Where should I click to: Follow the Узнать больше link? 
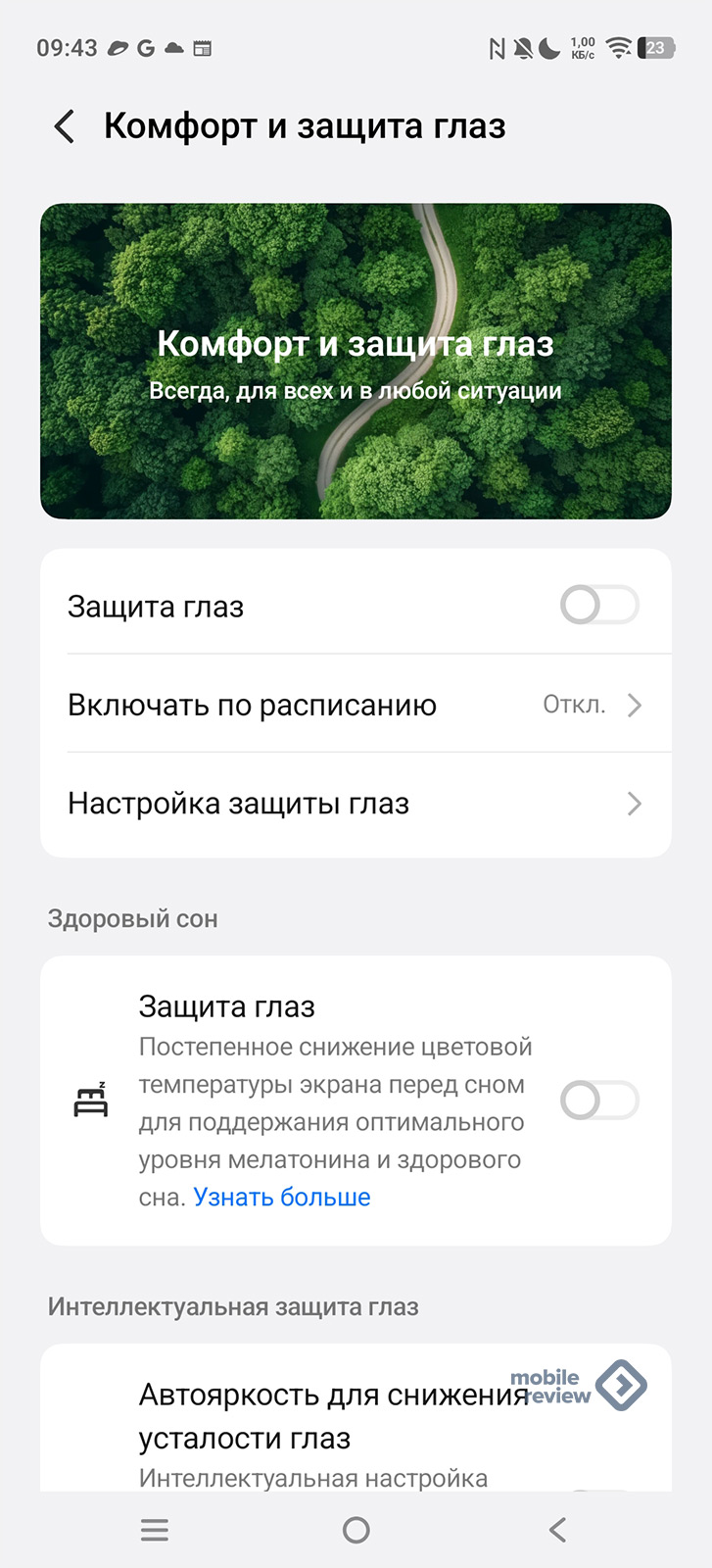tap(282, 1197)
